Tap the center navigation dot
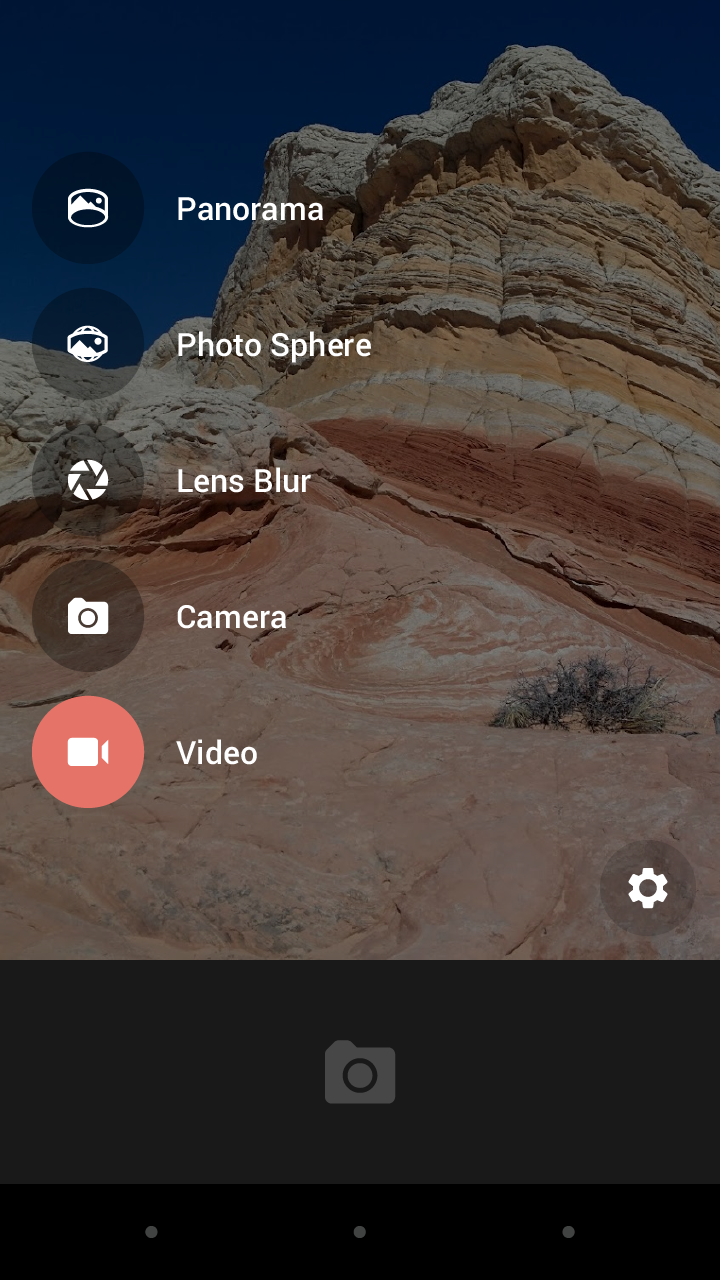The image size is (720, 1280). coord(360,1232)
